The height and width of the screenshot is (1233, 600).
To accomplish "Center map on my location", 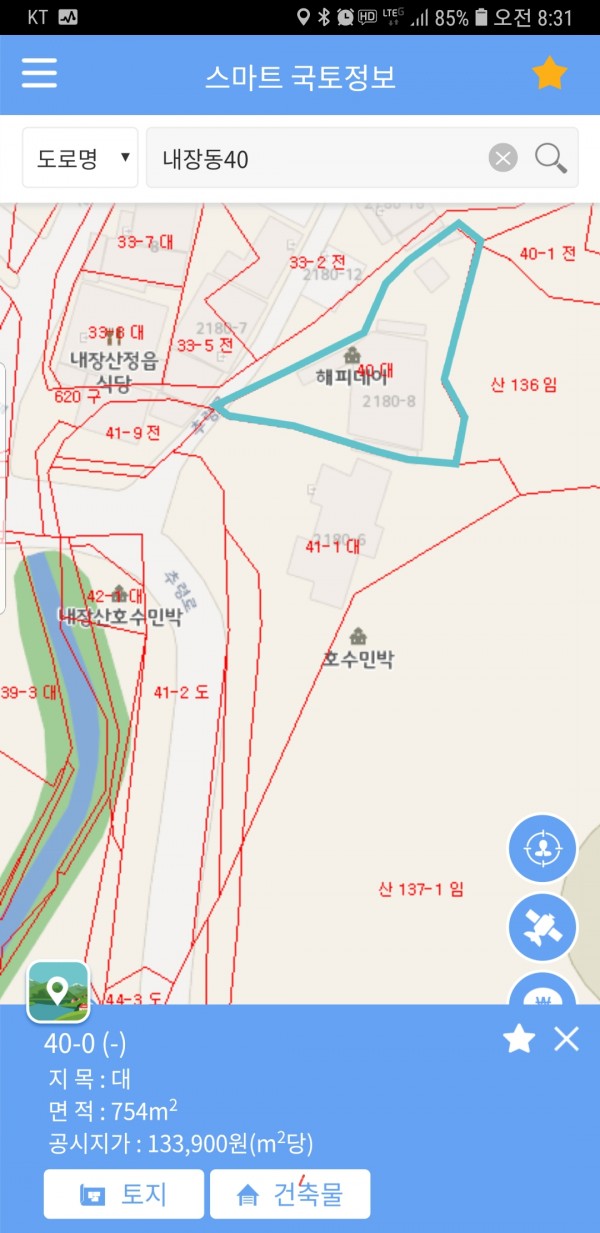I will (x=543, y=849).
